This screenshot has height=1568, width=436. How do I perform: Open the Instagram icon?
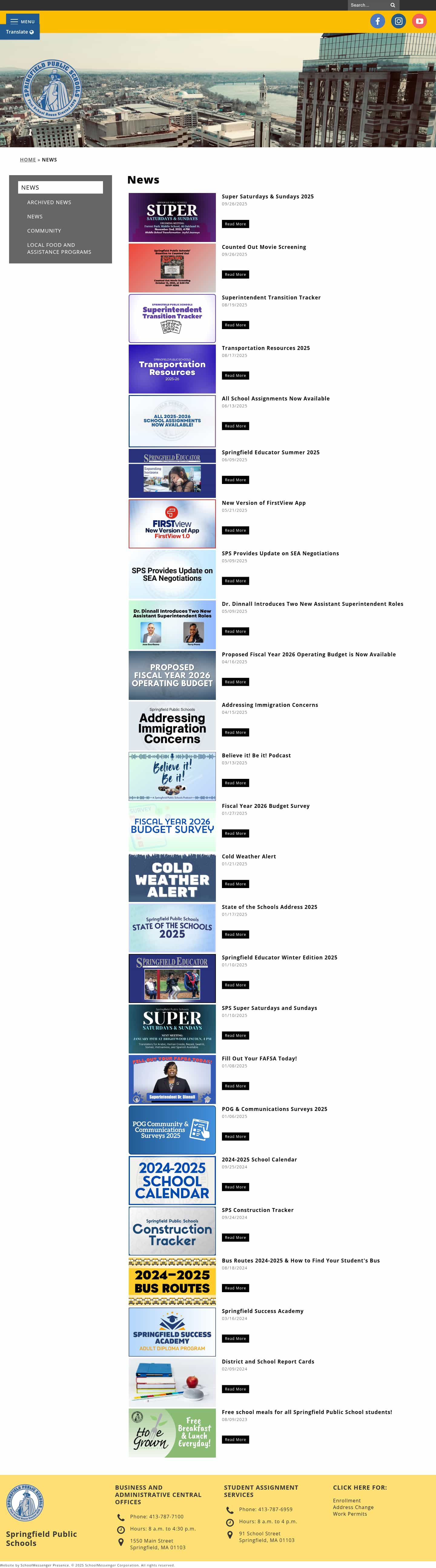[398, 21]
